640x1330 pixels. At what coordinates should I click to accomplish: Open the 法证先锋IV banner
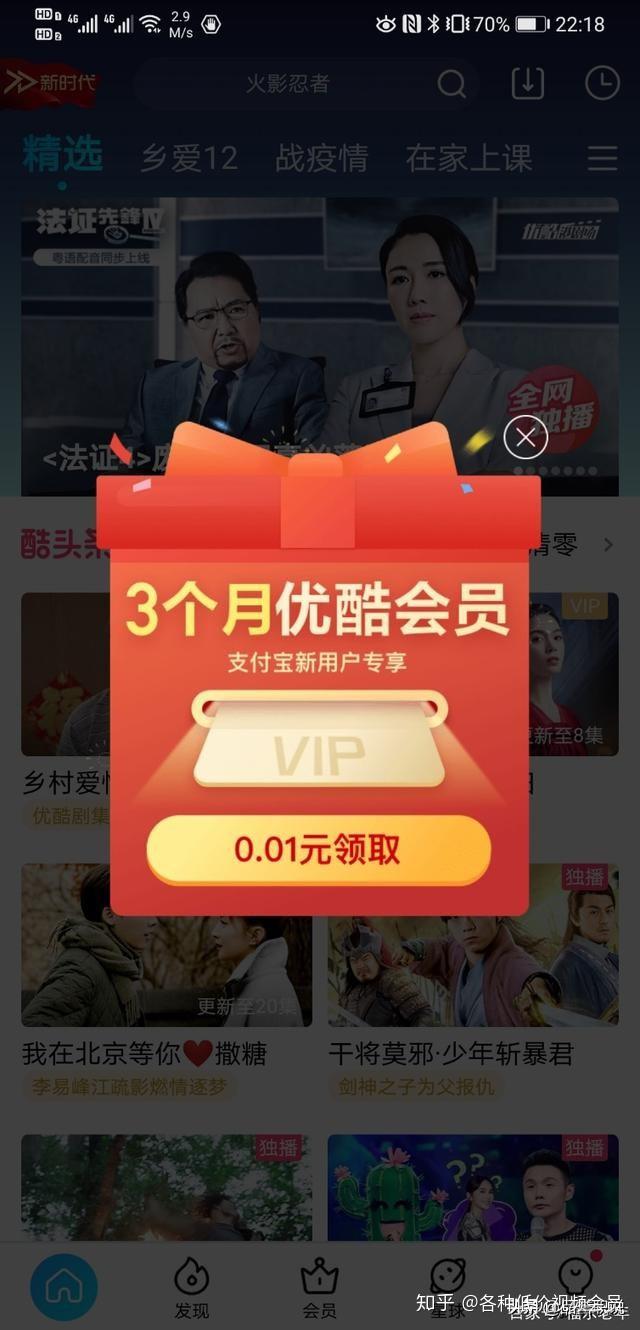[320, 300]
